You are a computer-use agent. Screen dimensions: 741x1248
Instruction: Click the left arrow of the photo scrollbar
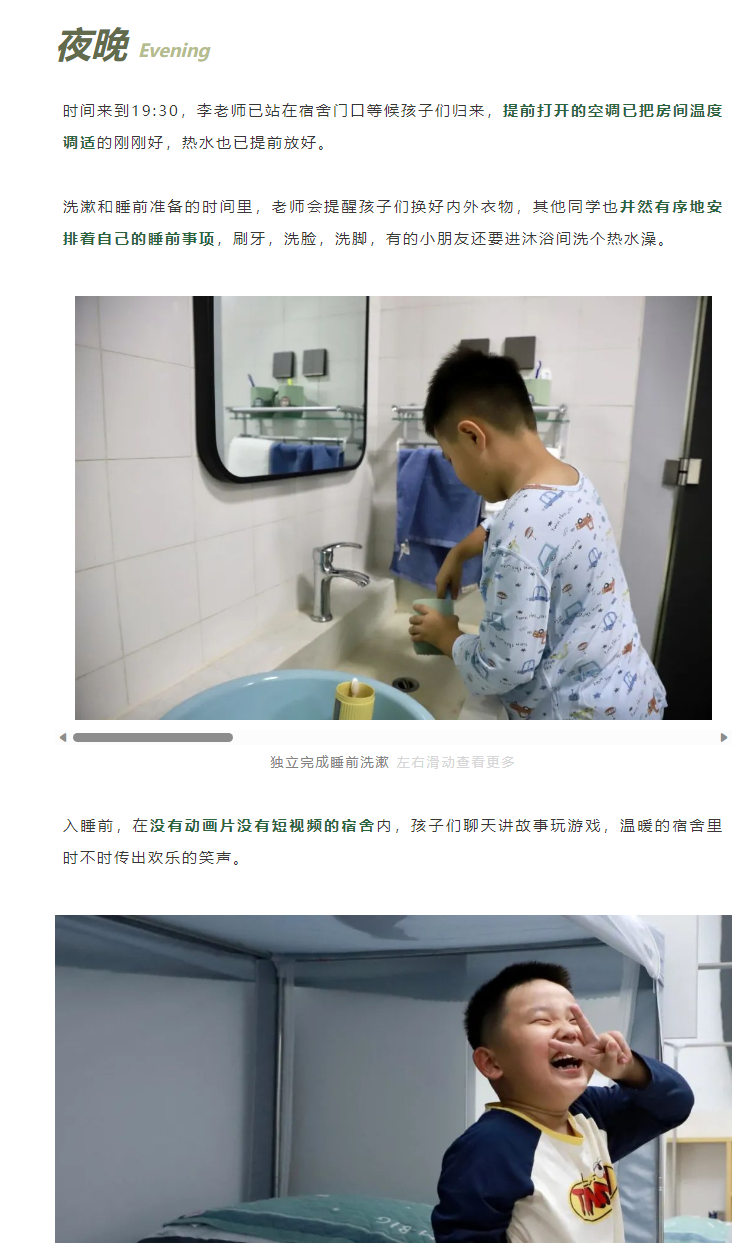pyautogui.click(x=63, y=738)
